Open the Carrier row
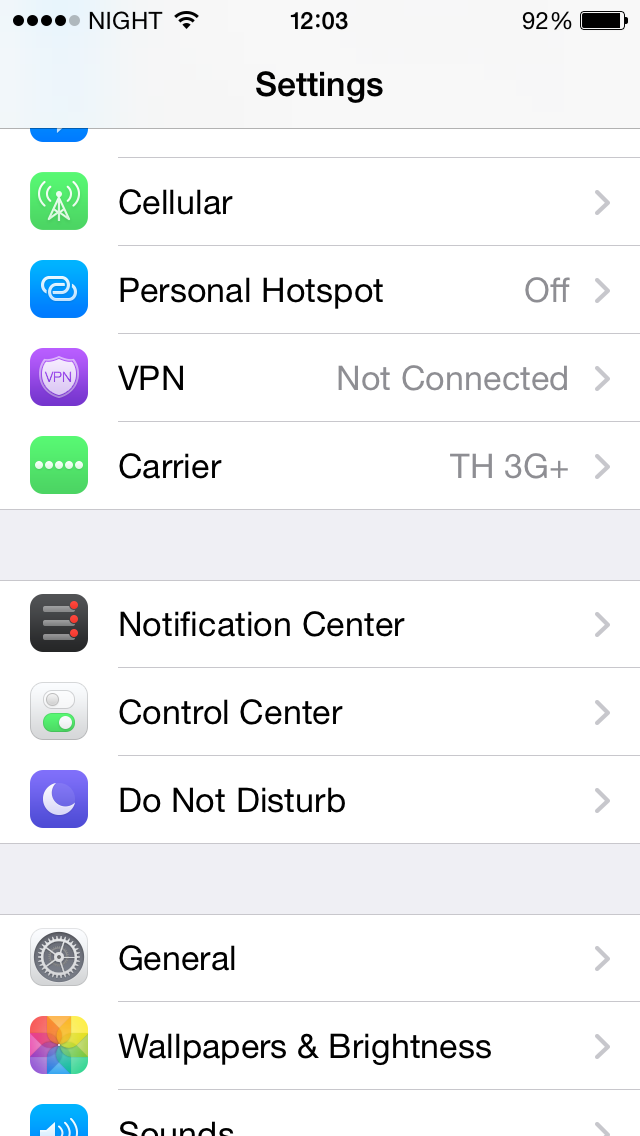The height and width of the screenshot is (1136, 640). click(x=320, y=466)
